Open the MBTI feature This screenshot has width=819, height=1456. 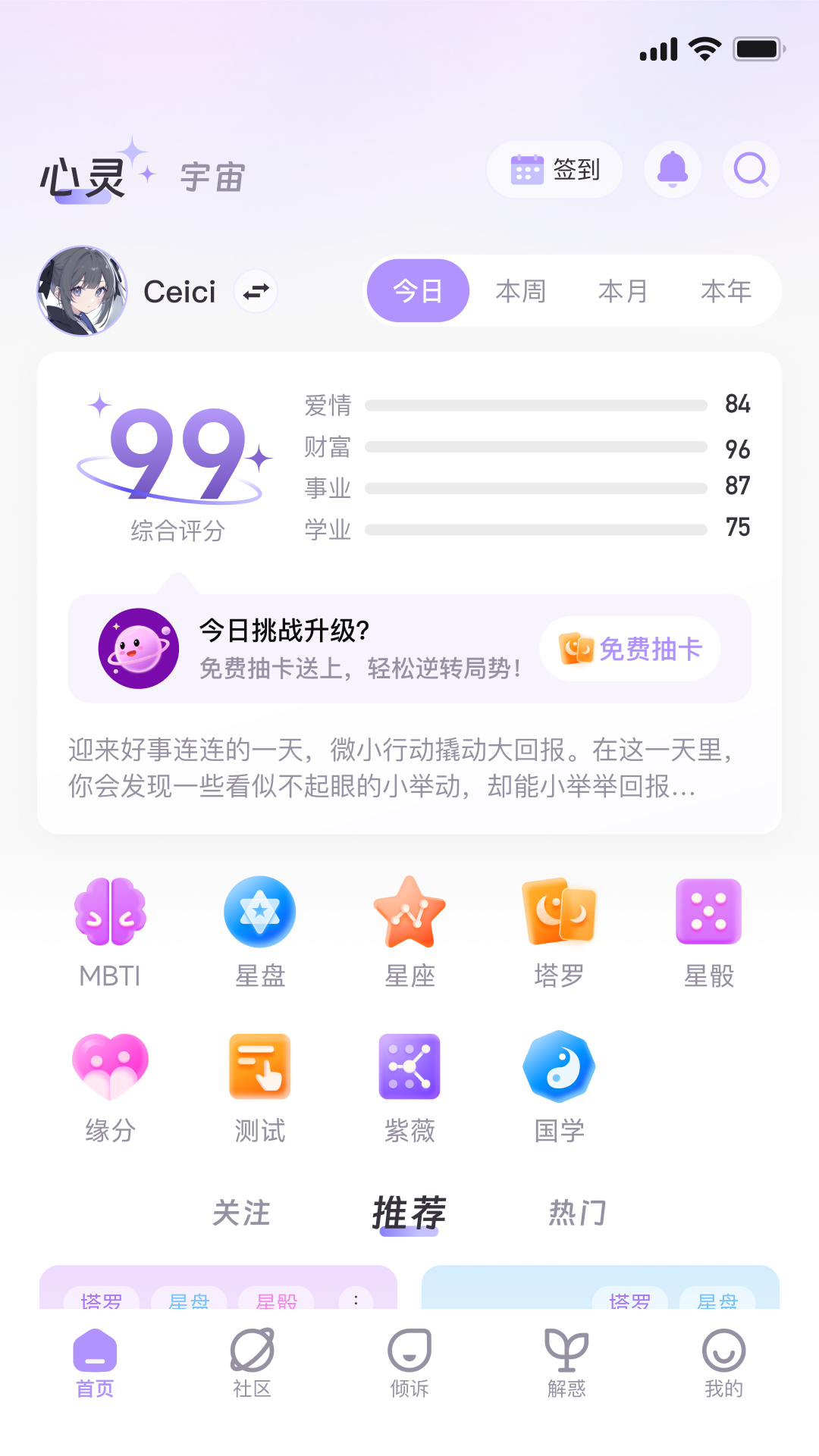111,932
